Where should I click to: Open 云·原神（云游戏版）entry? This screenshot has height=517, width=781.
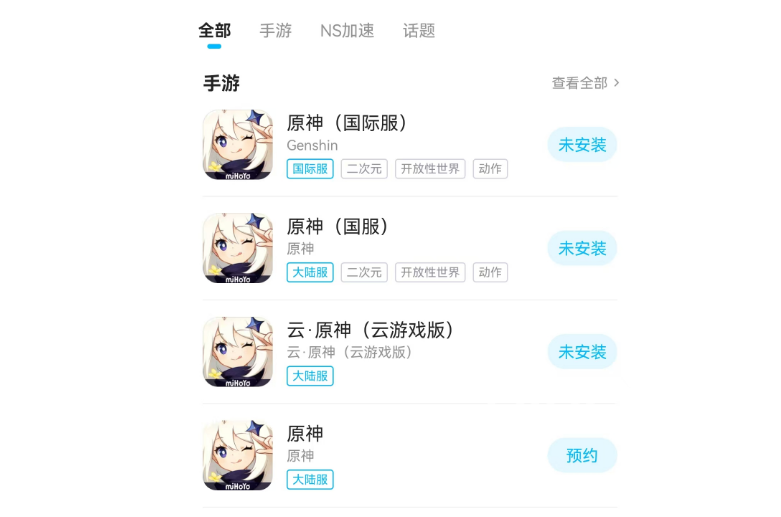371,331
